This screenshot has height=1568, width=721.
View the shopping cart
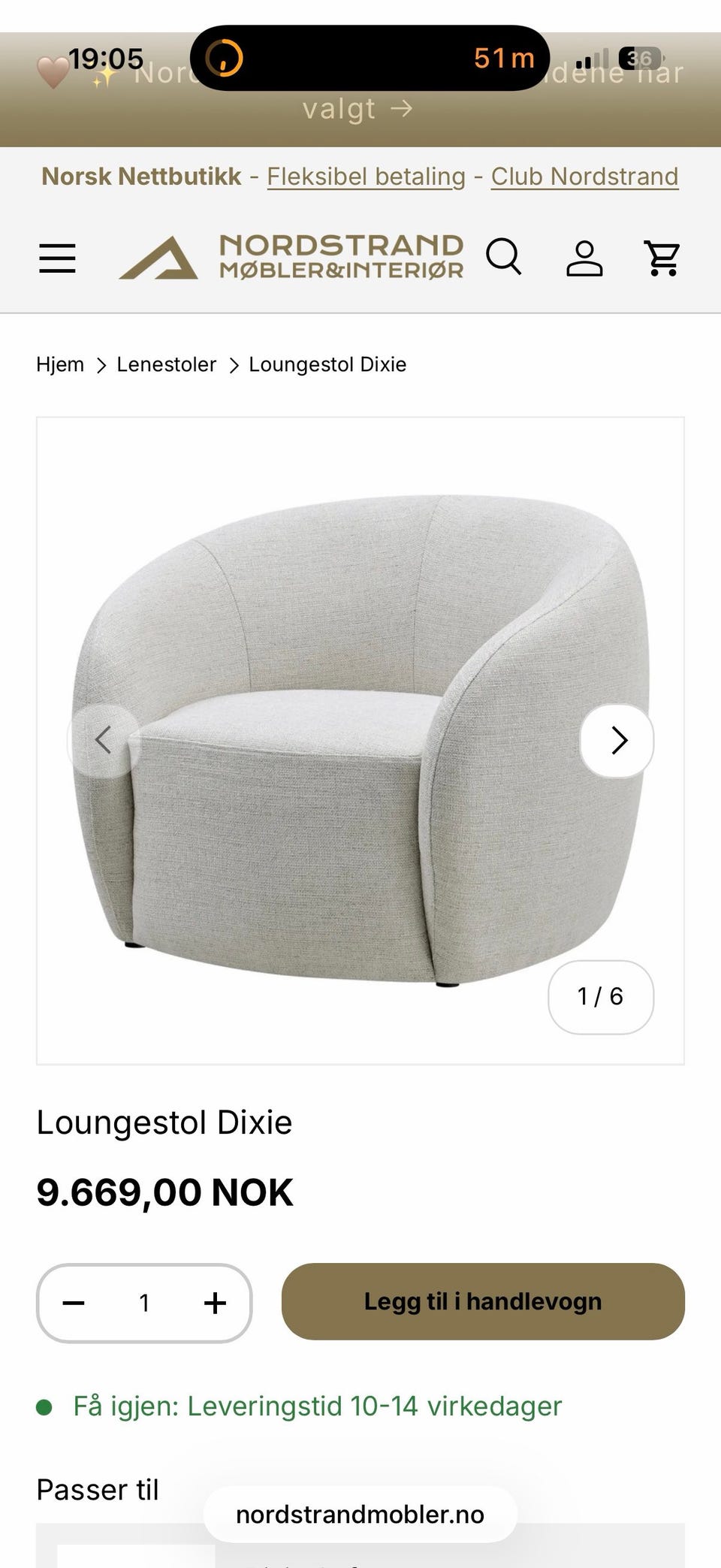click(x=662, y=258)
